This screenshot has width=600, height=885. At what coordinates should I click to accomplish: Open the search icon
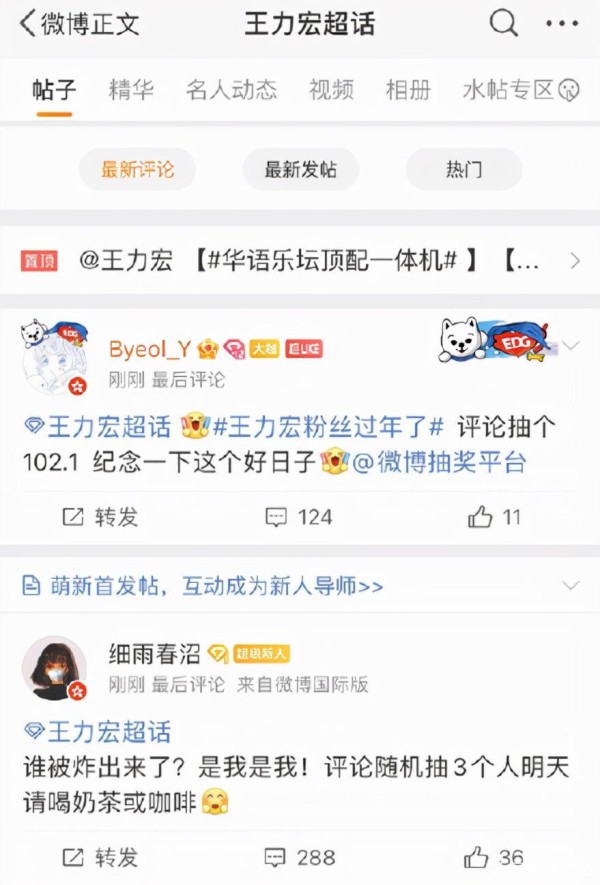pyautogui.click(x=504, y=23)
